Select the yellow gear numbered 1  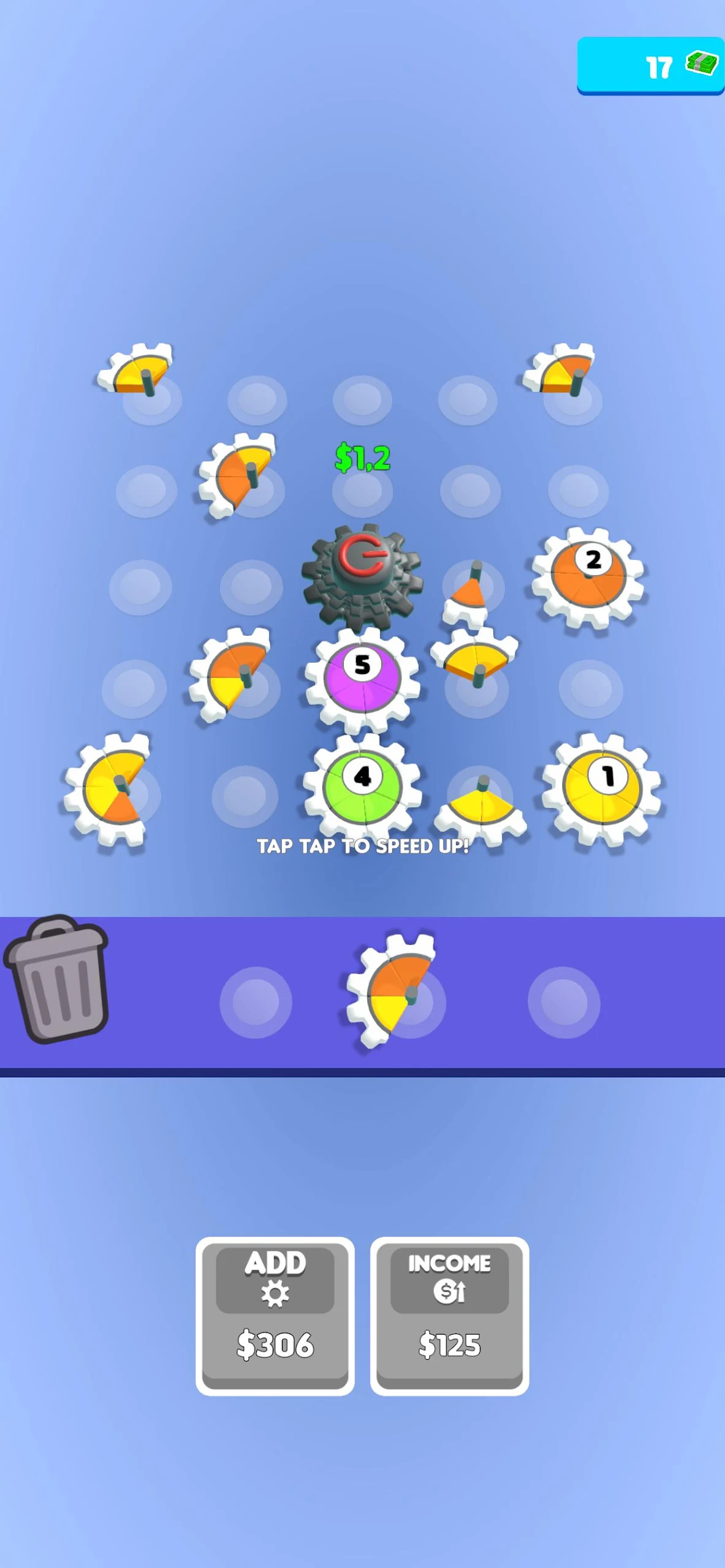pos(602,790)
